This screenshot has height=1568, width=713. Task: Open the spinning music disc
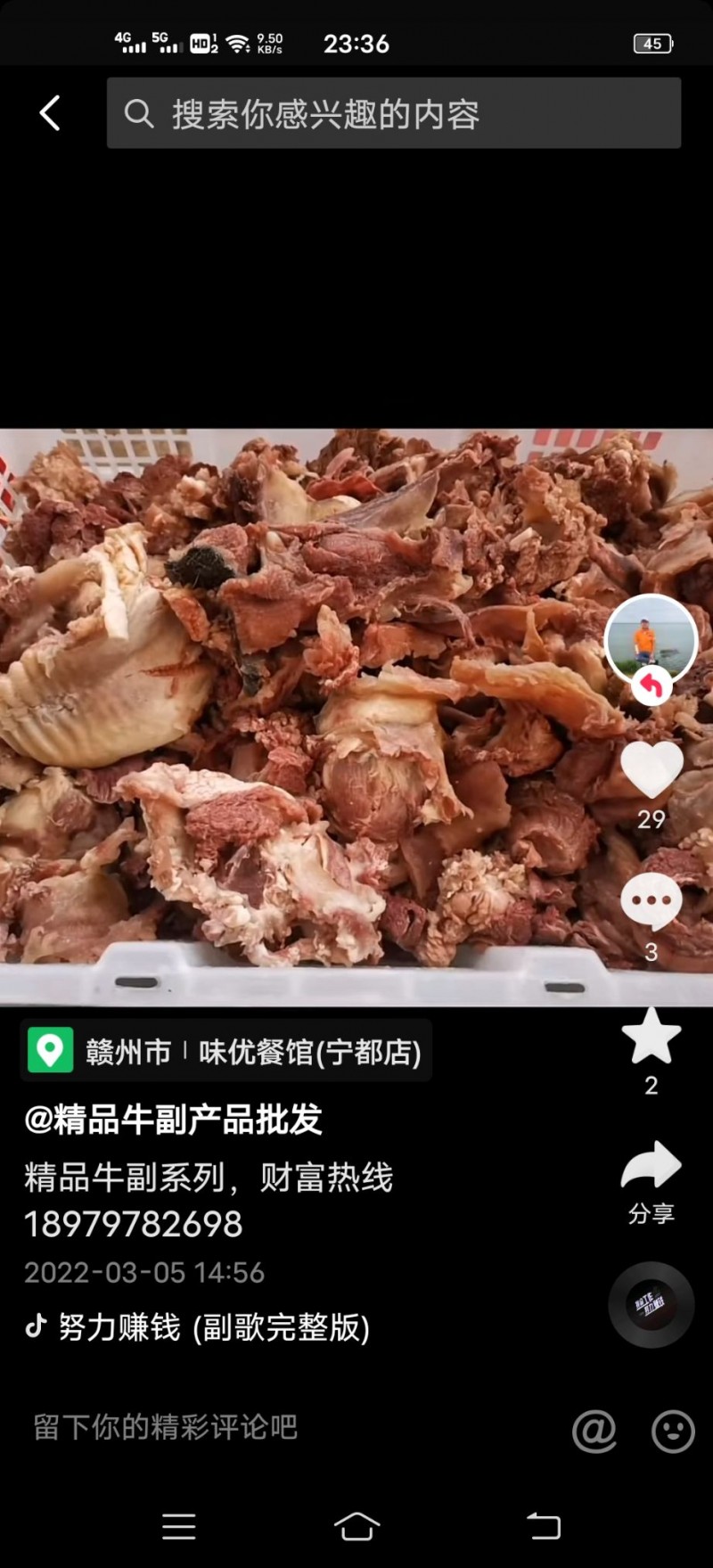[652, 1304]
